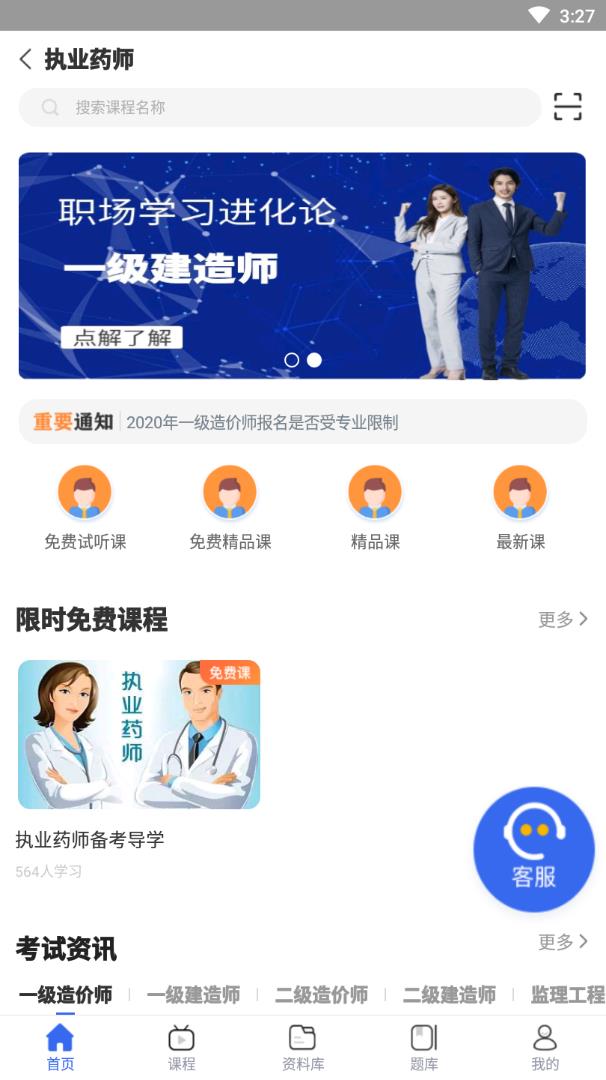This screenshot has width=606, height=1080.
Task: Open 免费精品课 category
Action: click(230, 508)
